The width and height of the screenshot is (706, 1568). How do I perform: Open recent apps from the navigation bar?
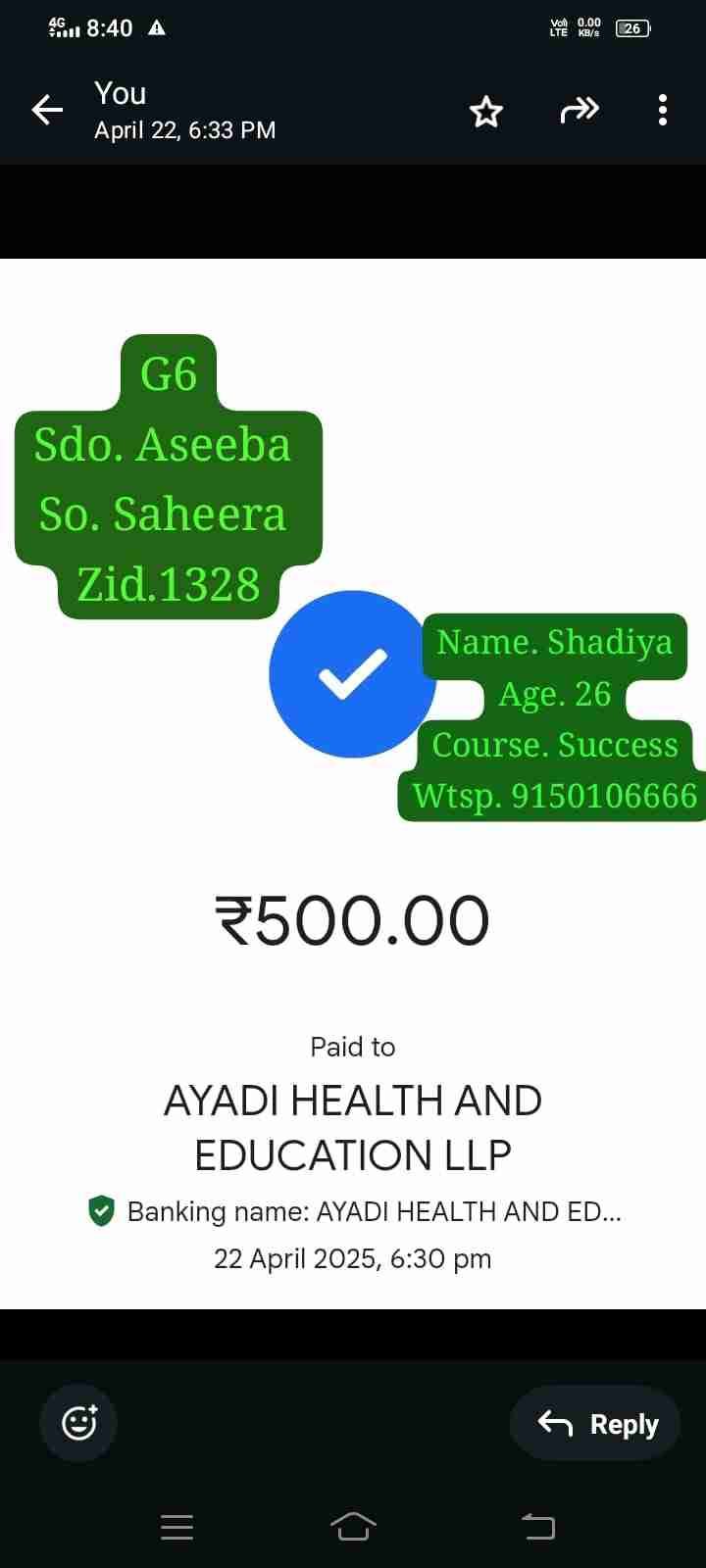point(176,1526)
